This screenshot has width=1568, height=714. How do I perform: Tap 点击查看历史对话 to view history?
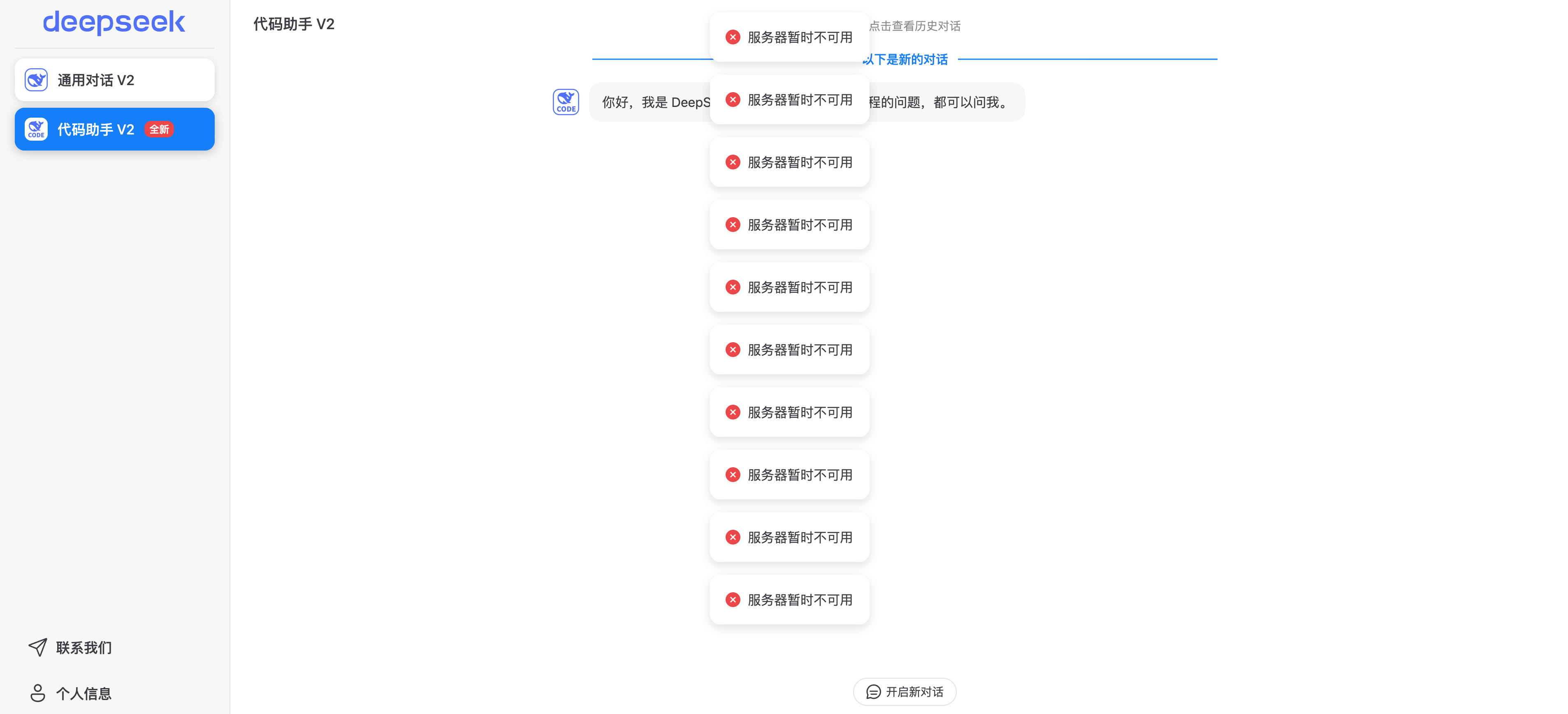click(x=914, y=26)
